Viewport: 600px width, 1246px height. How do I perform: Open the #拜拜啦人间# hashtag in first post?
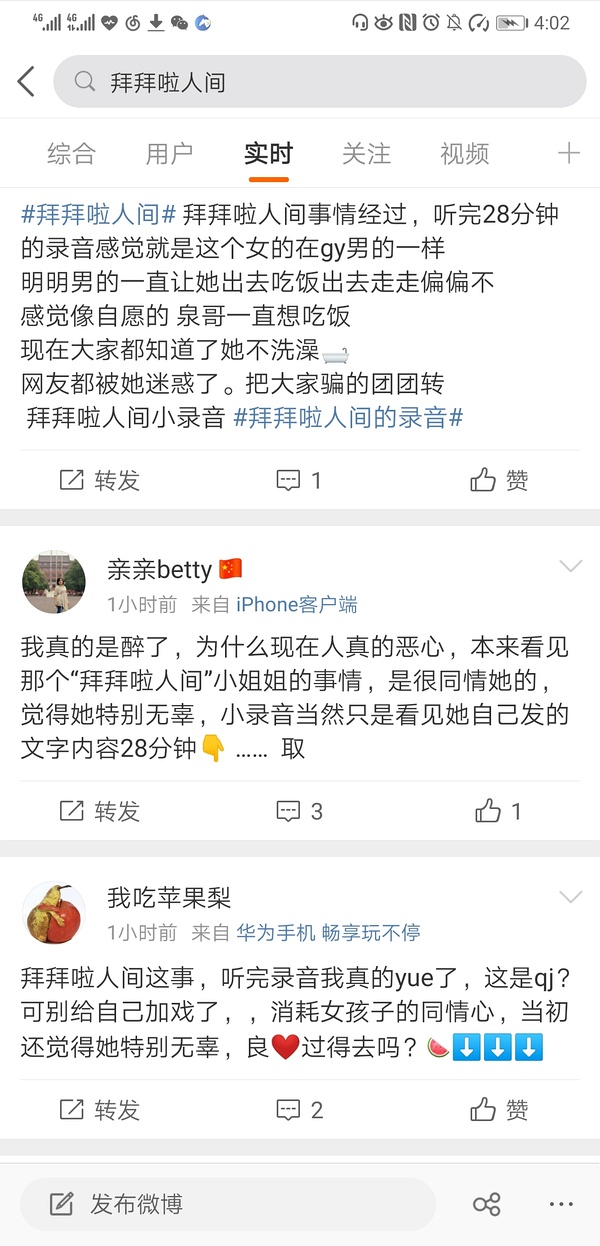[x=99, y=214]
